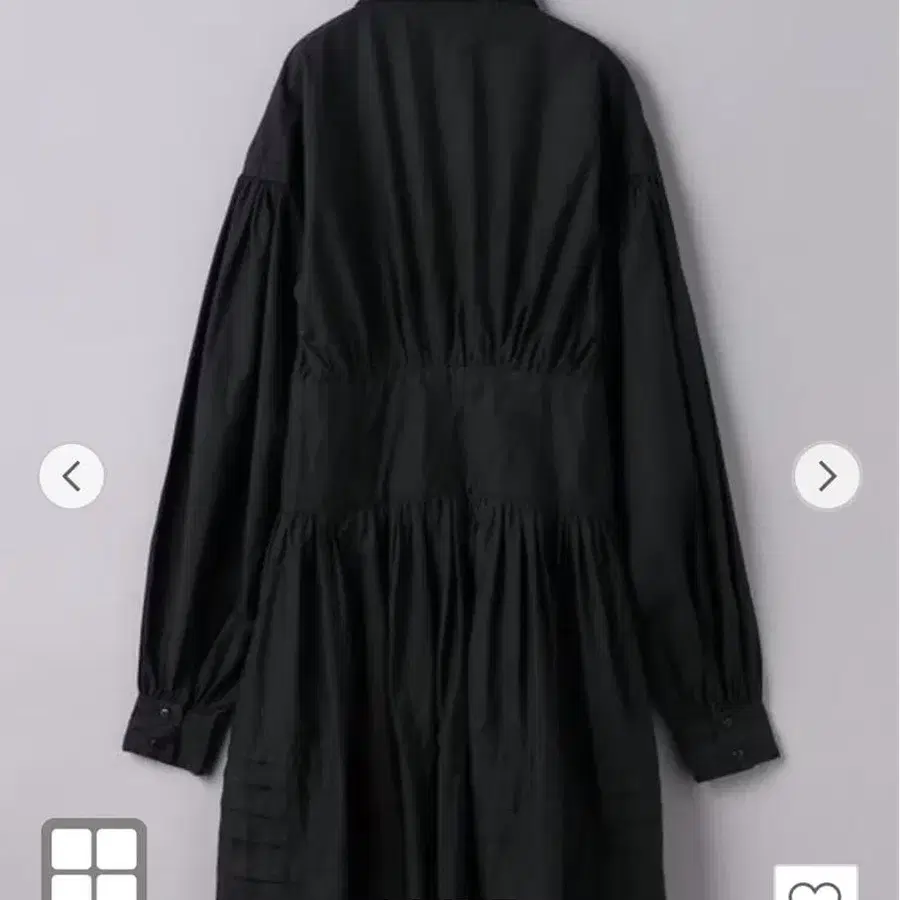Go to the previous product image
This screenshot has height=900, width=900.
pos(71,476)
